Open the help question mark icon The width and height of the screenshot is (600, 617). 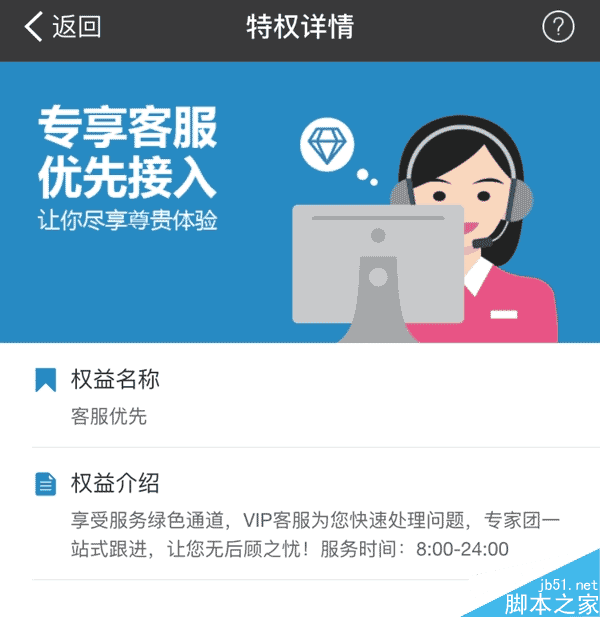[558, 27]
